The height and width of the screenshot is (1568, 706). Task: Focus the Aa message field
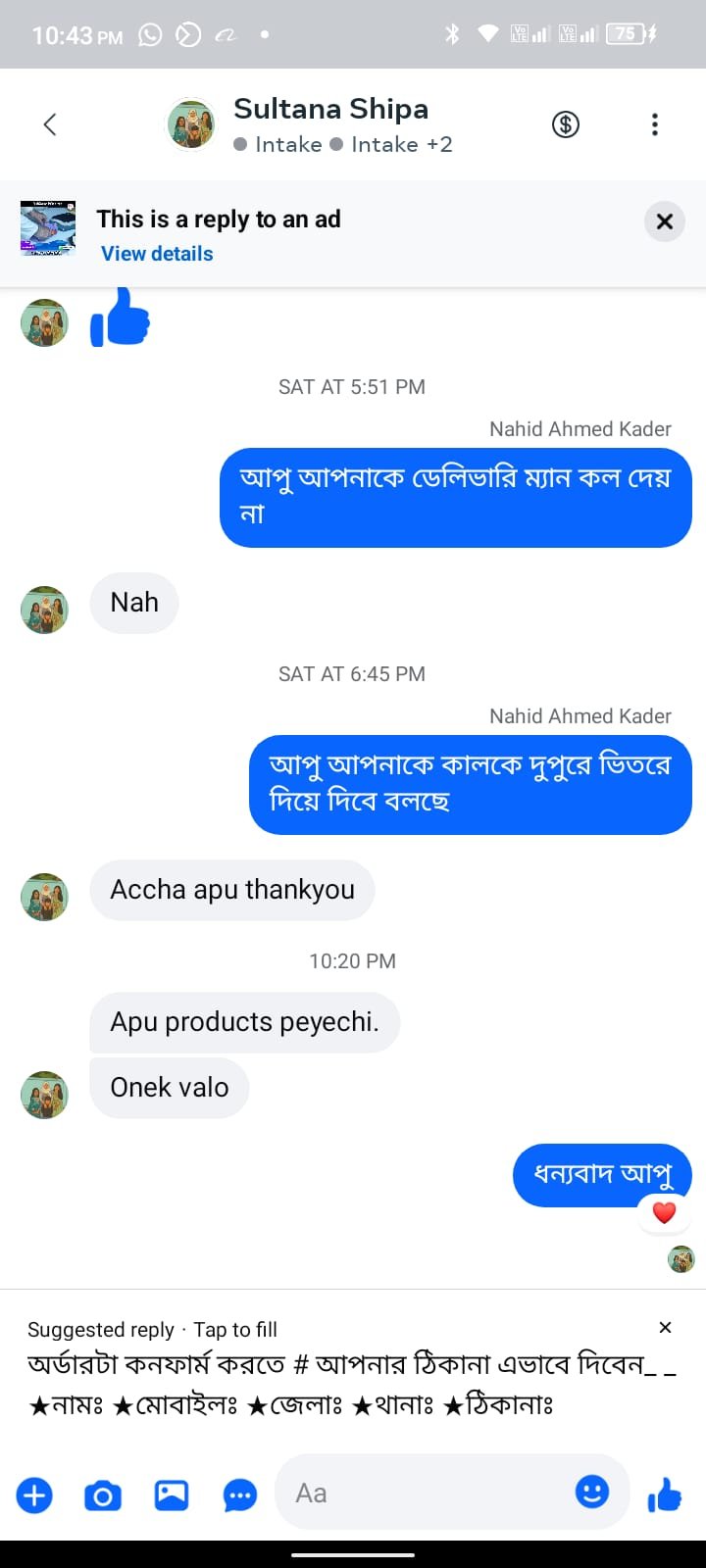422,1494
